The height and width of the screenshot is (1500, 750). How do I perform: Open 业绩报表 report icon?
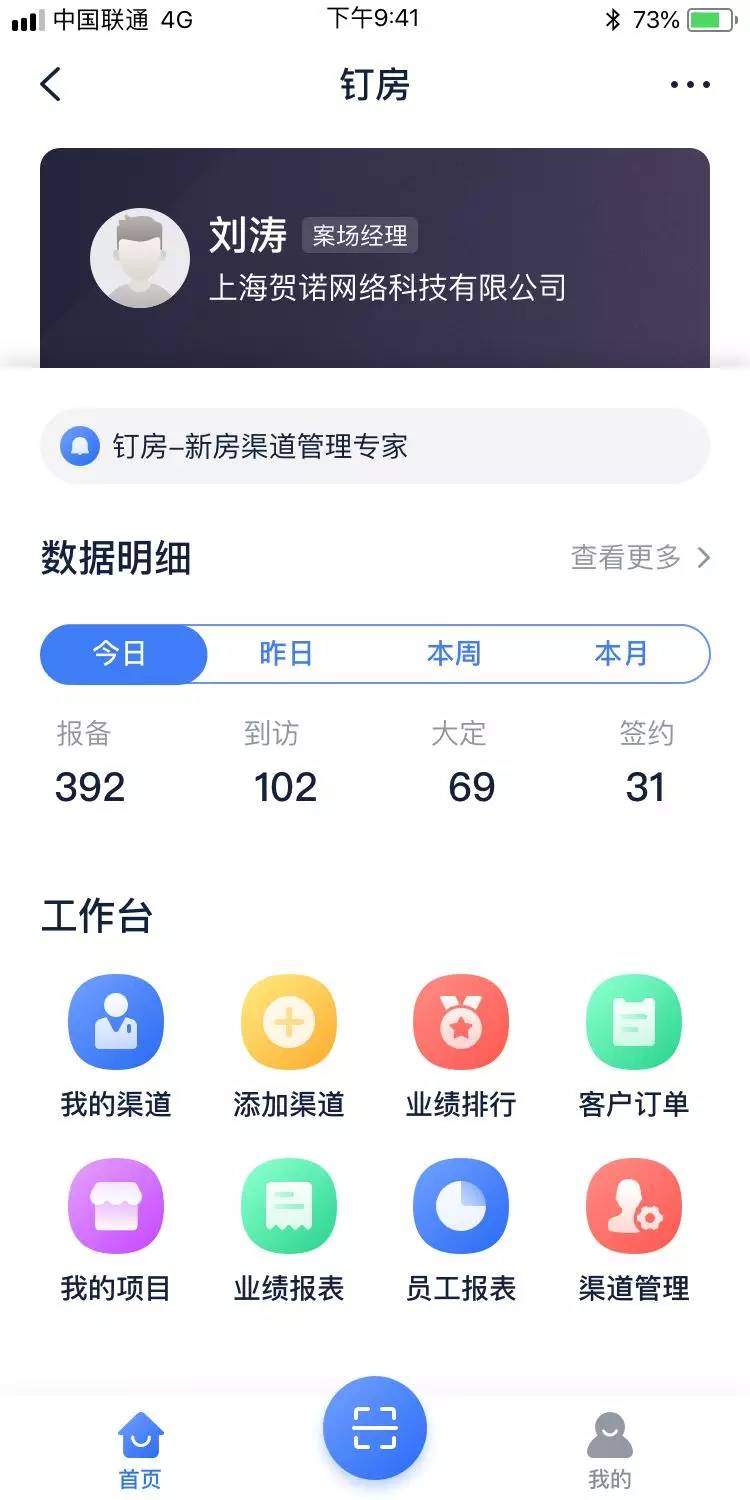point(288,1205)
